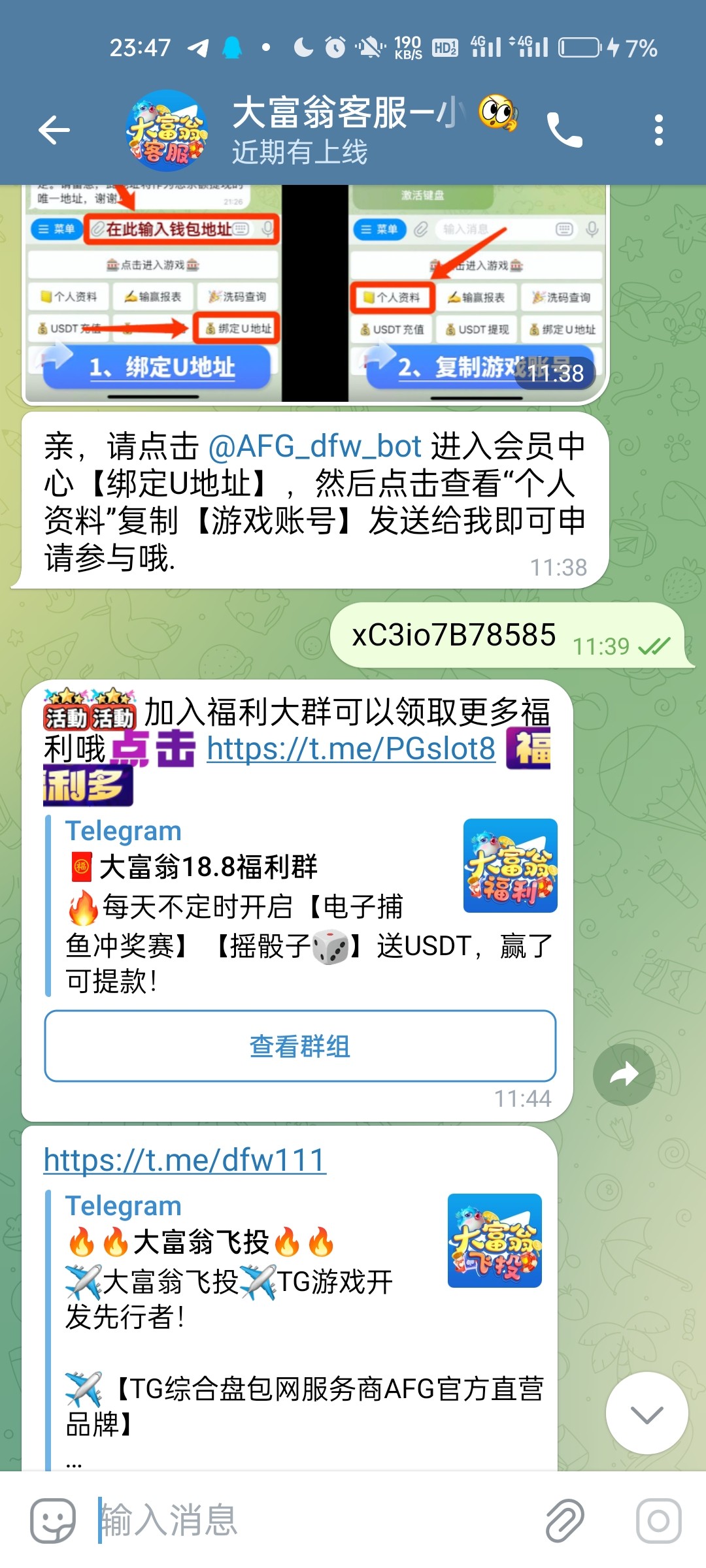The image size is (706, 1568).
Task: Open the camera to record a message
Action: tap(658, 1520)
